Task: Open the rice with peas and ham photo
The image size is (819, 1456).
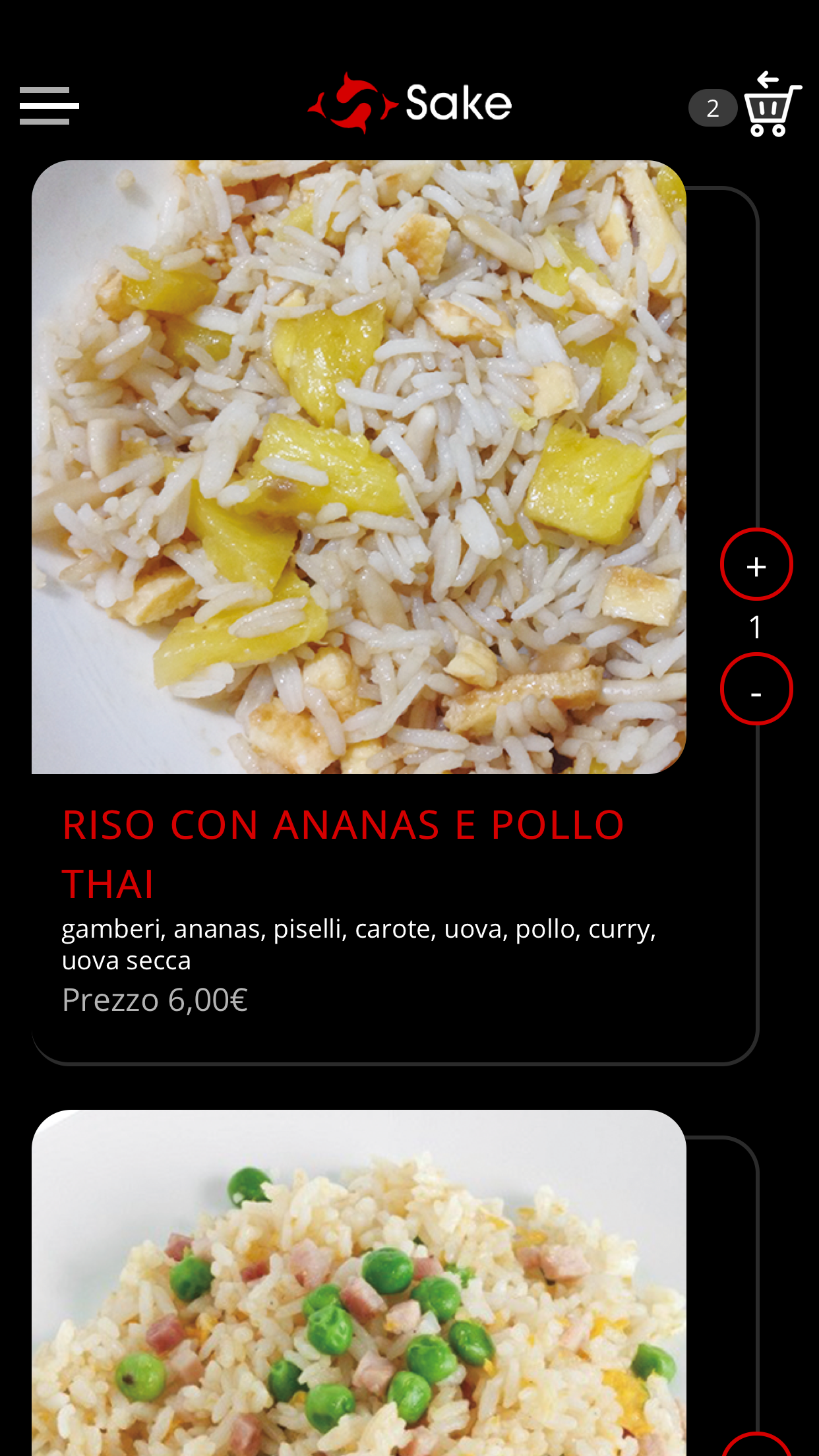Action: click(x=359, y=1283)
